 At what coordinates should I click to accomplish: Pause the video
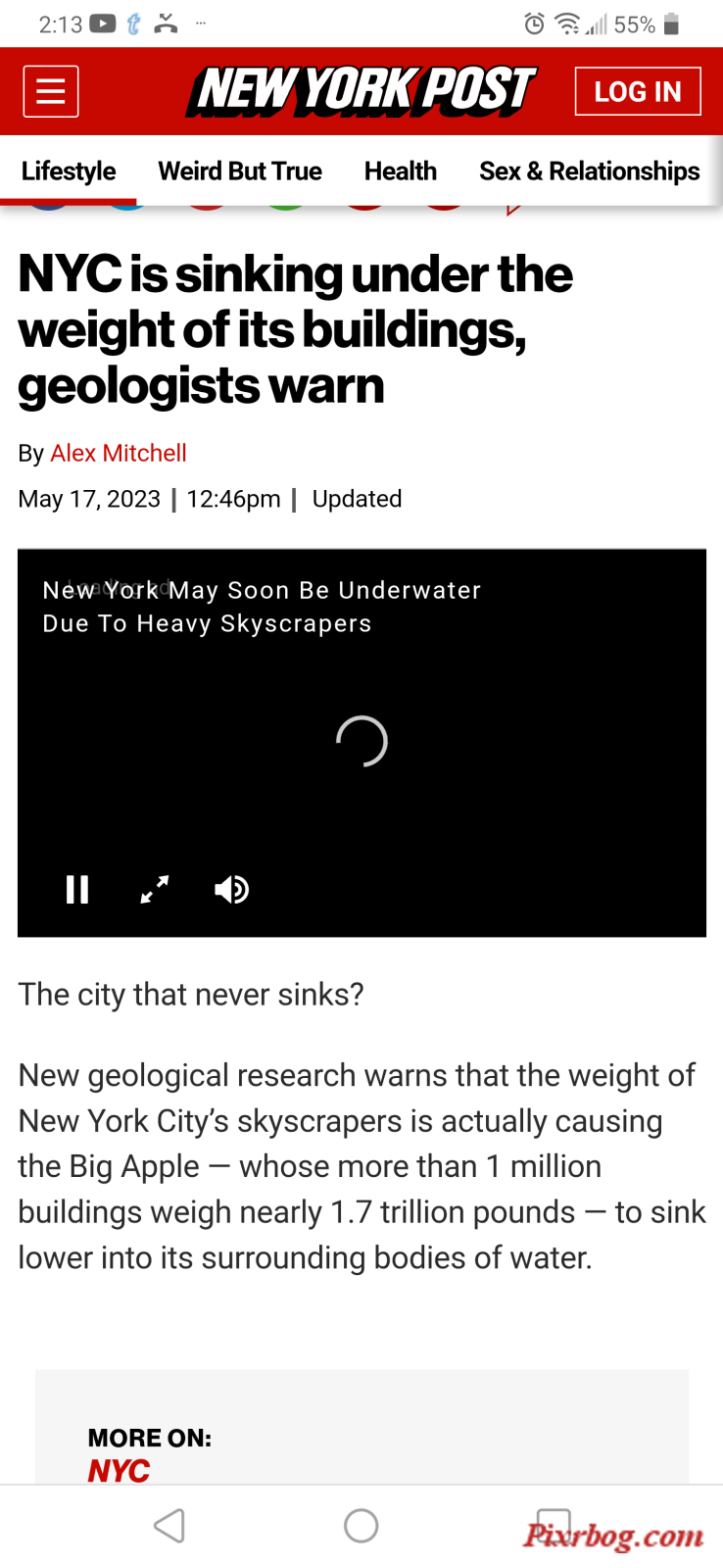click(x=77, y=889)
